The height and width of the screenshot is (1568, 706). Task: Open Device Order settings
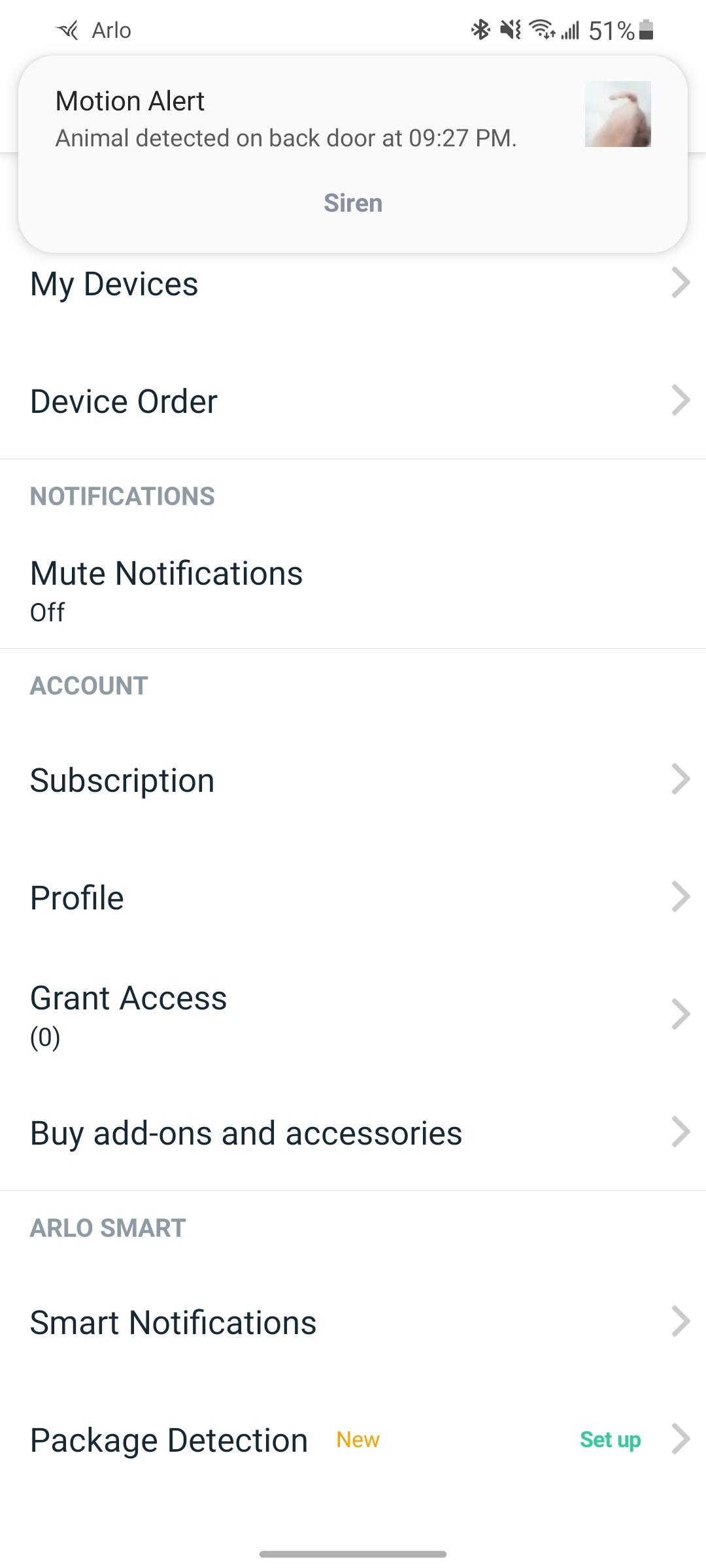[x=353, y=400]
